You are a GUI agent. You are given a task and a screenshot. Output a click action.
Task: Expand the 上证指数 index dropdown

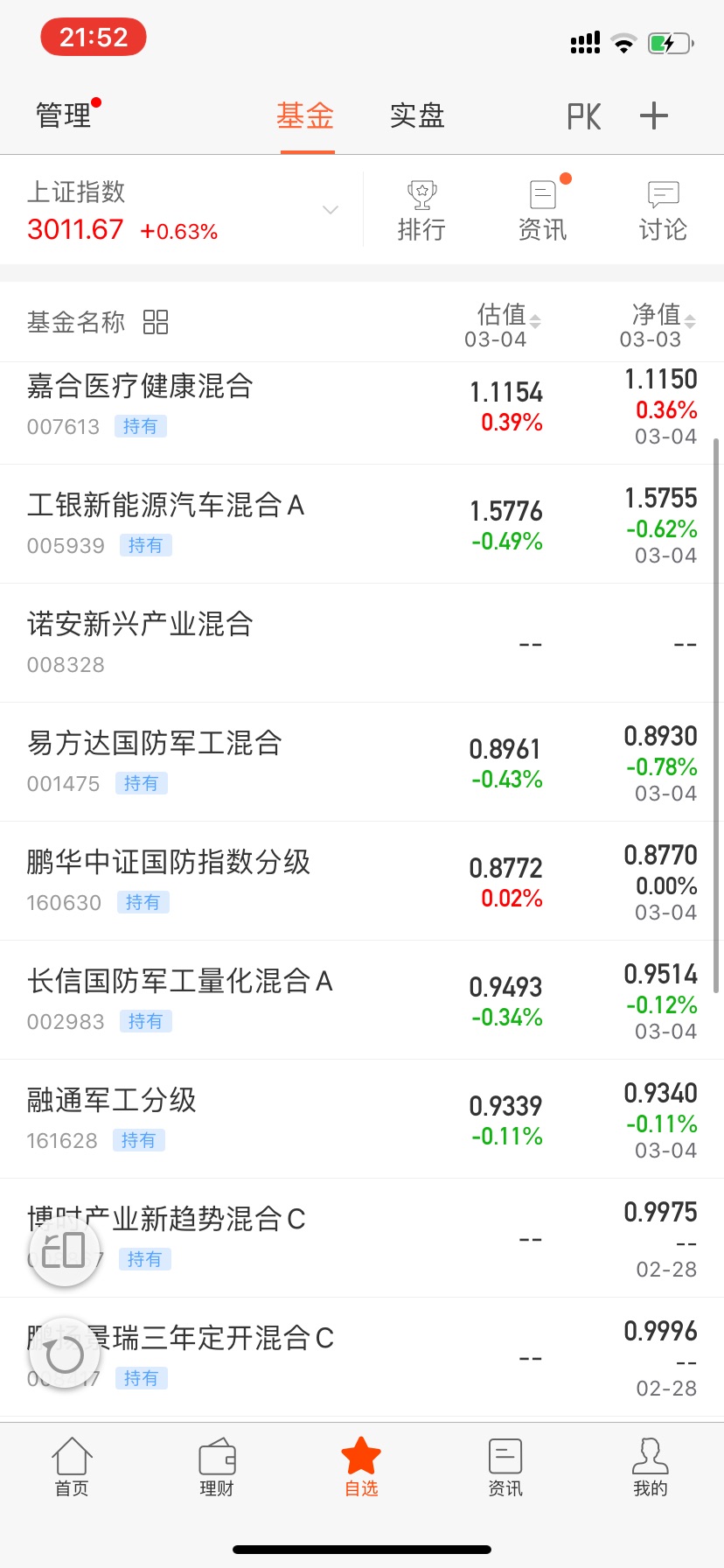click(x=331, y=210)
